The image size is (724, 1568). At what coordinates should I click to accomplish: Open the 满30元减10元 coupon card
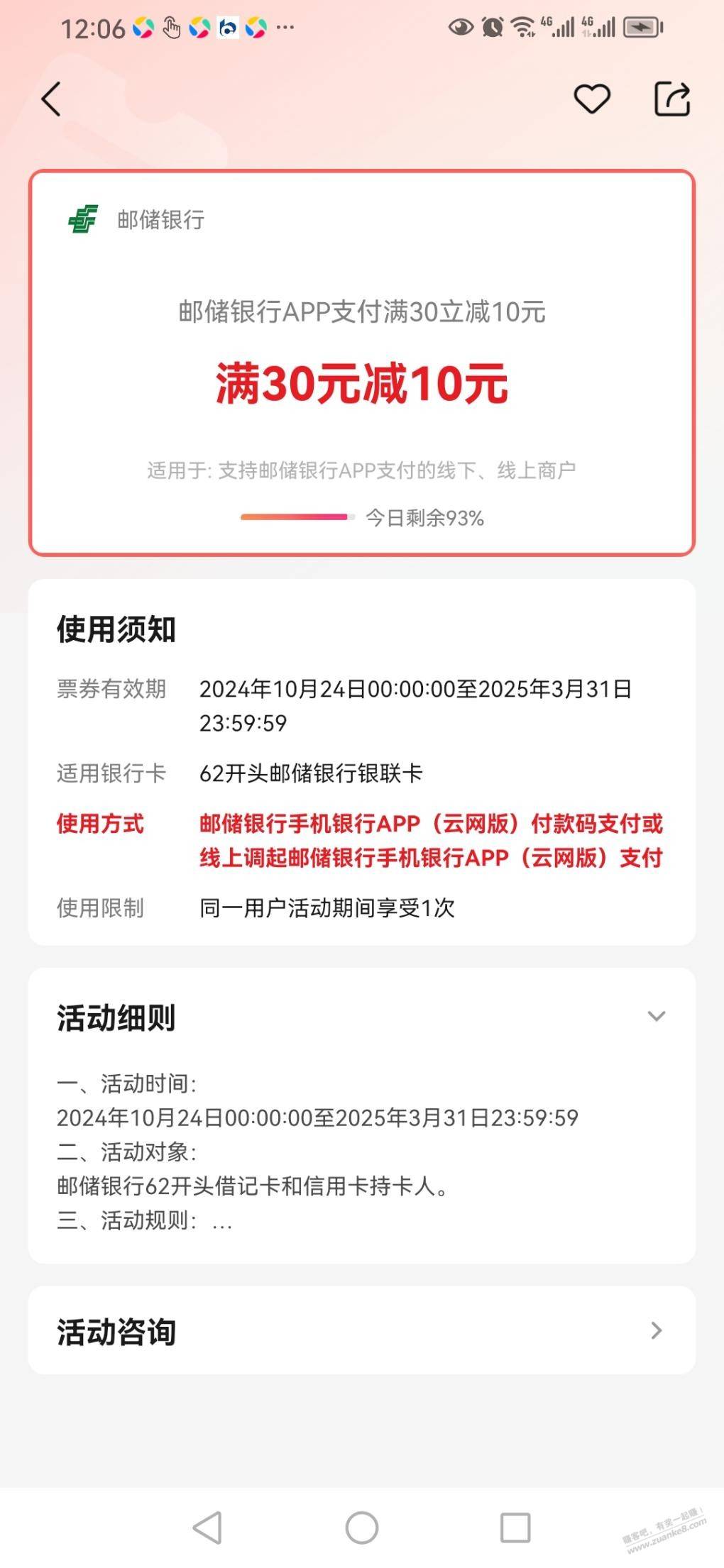click(362, 363)
